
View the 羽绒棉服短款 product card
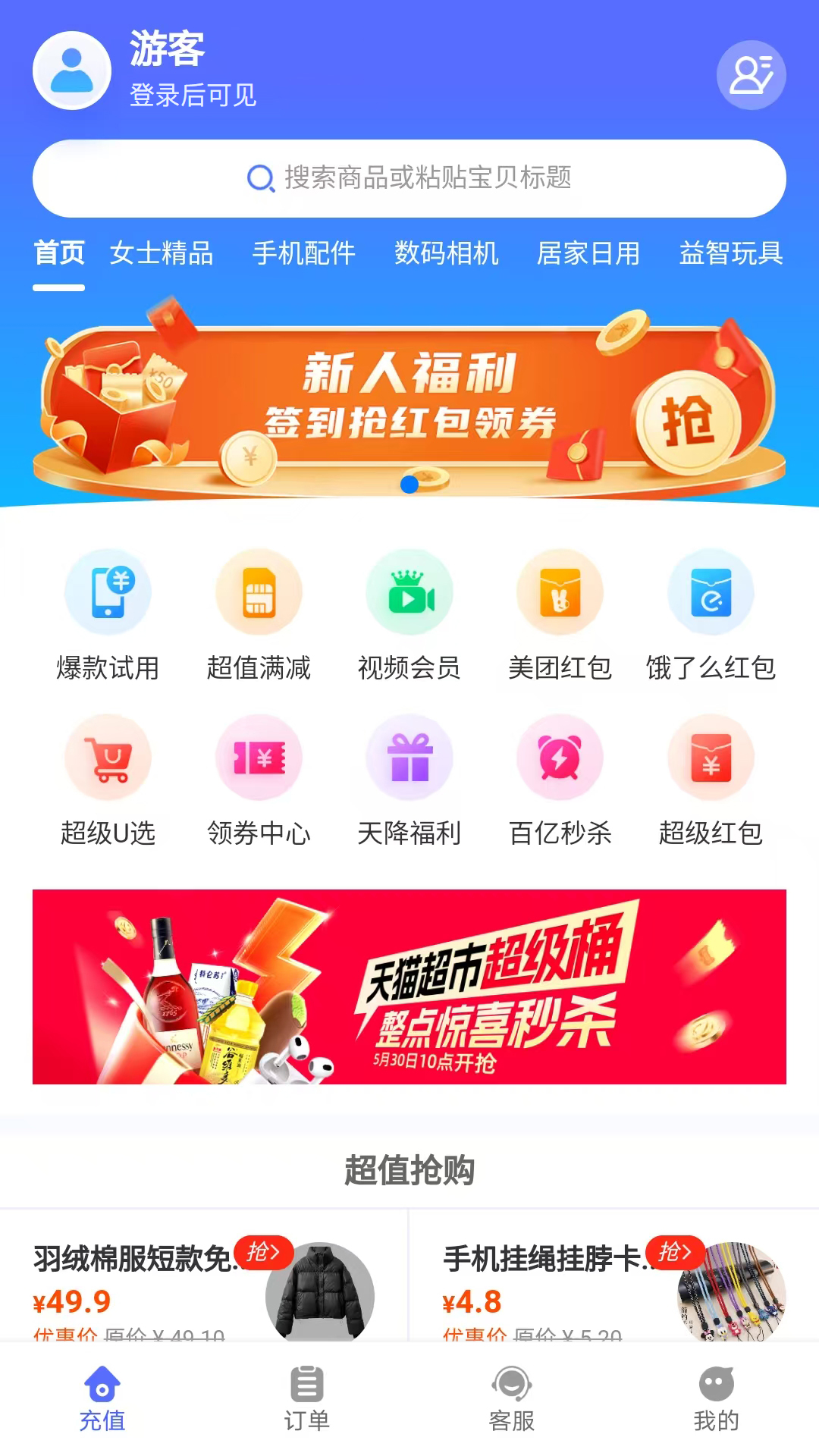[203, 1282]
